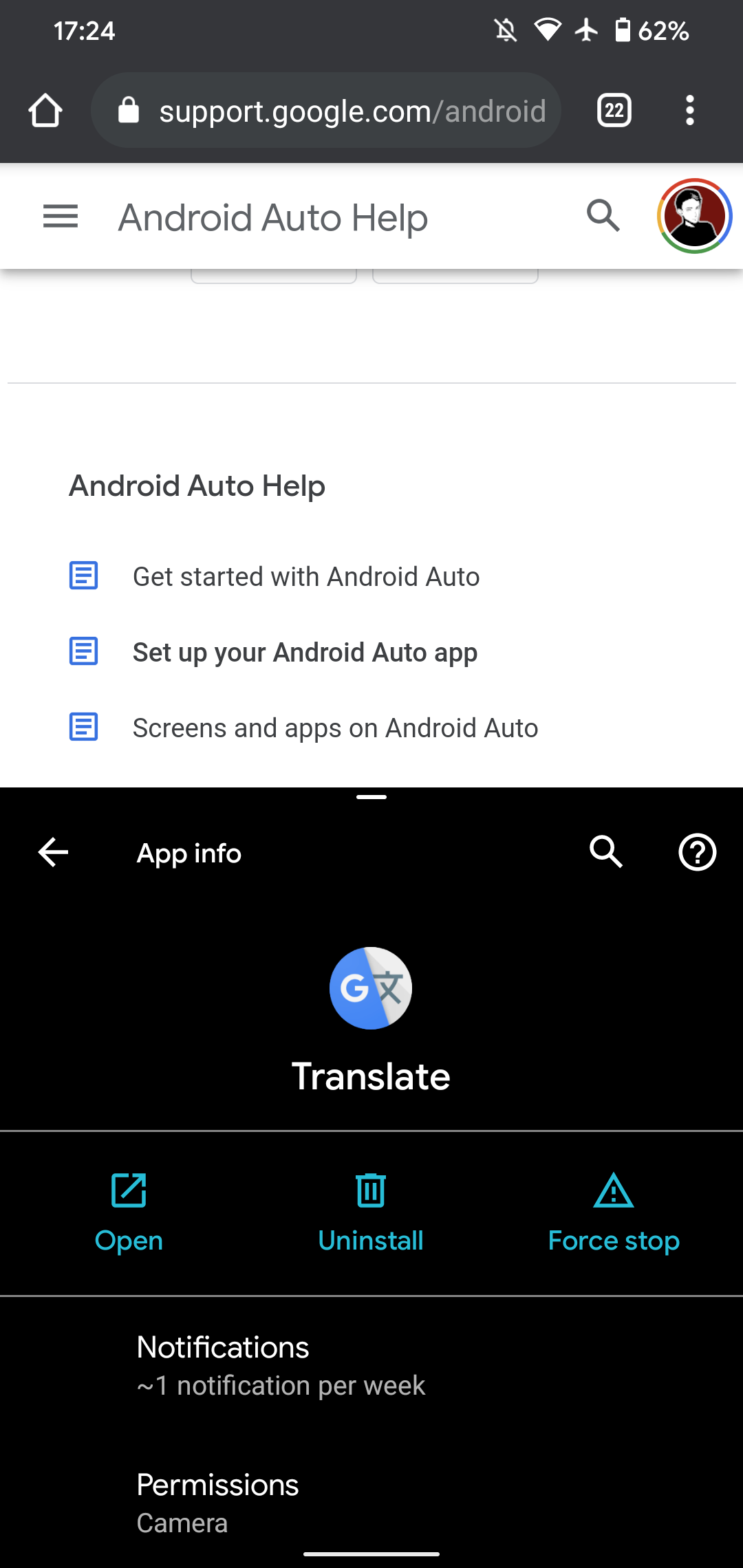Open the help icon in App info

point(697,853)
